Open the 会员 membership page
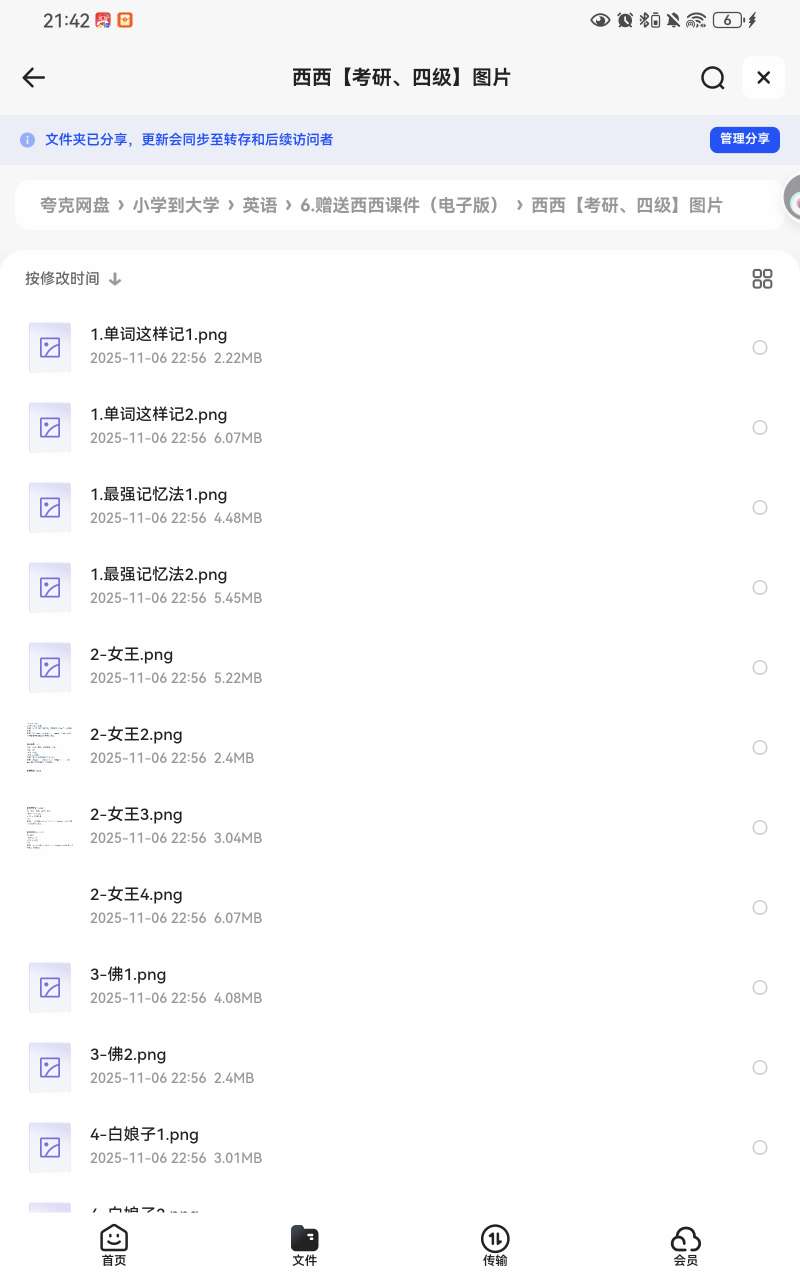This screenshot has width=800, height=1280. pos(686,1245)
